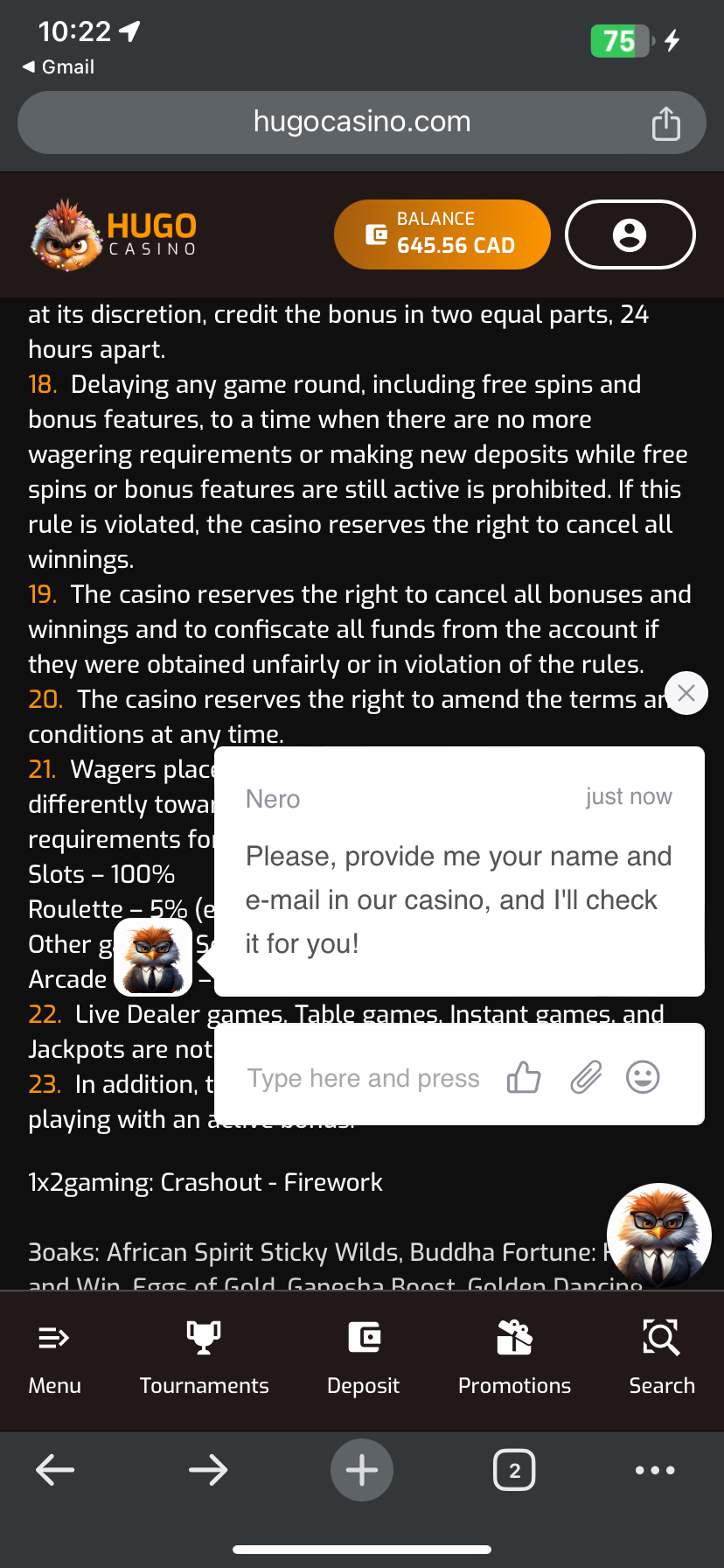The height and width of the screenshot is (1568, 724).
Task: Return to the Gmail app
Action: pos(58,66)
